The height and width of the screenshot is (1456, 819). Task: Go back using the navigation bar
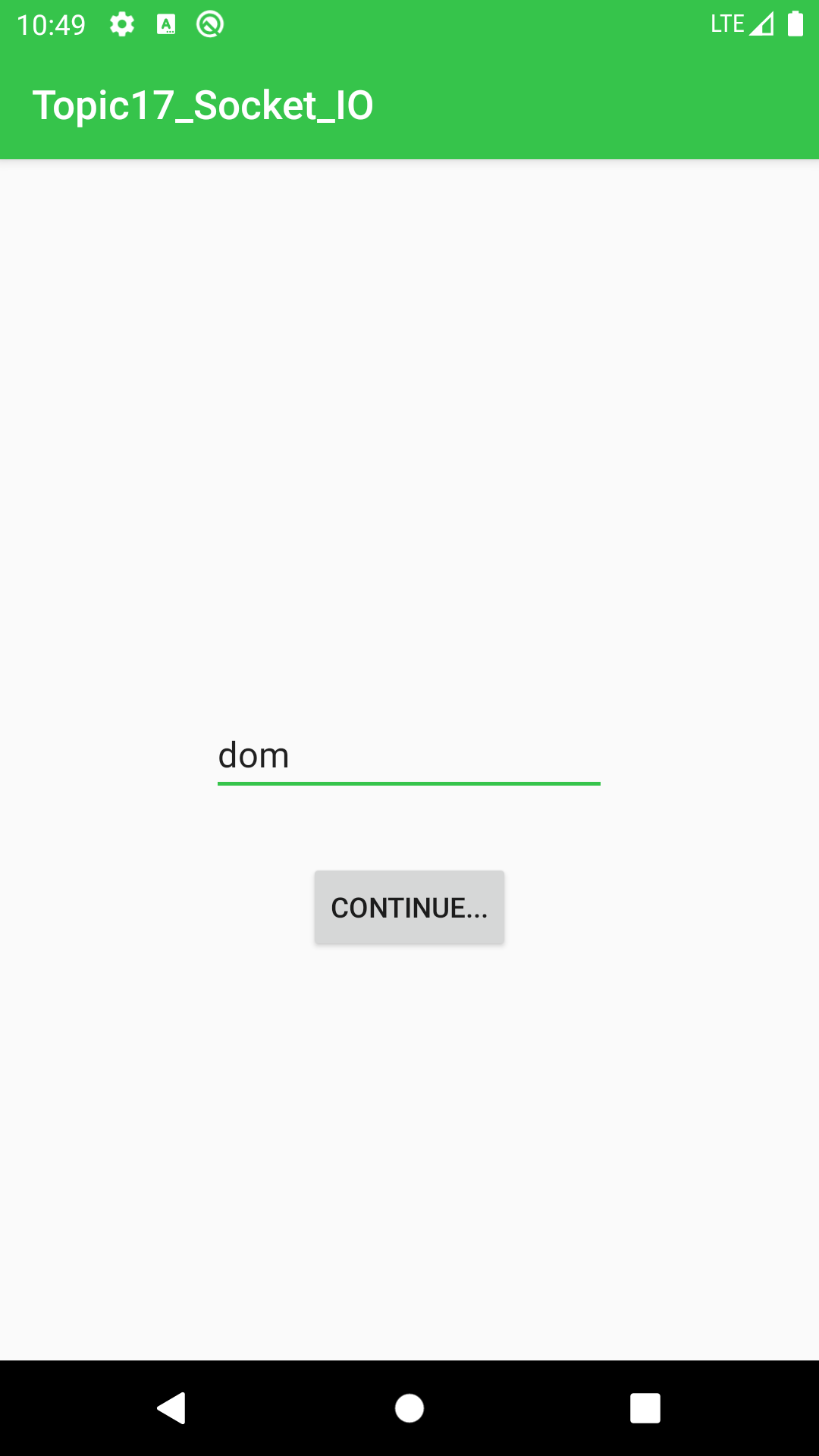[172, 1408]
